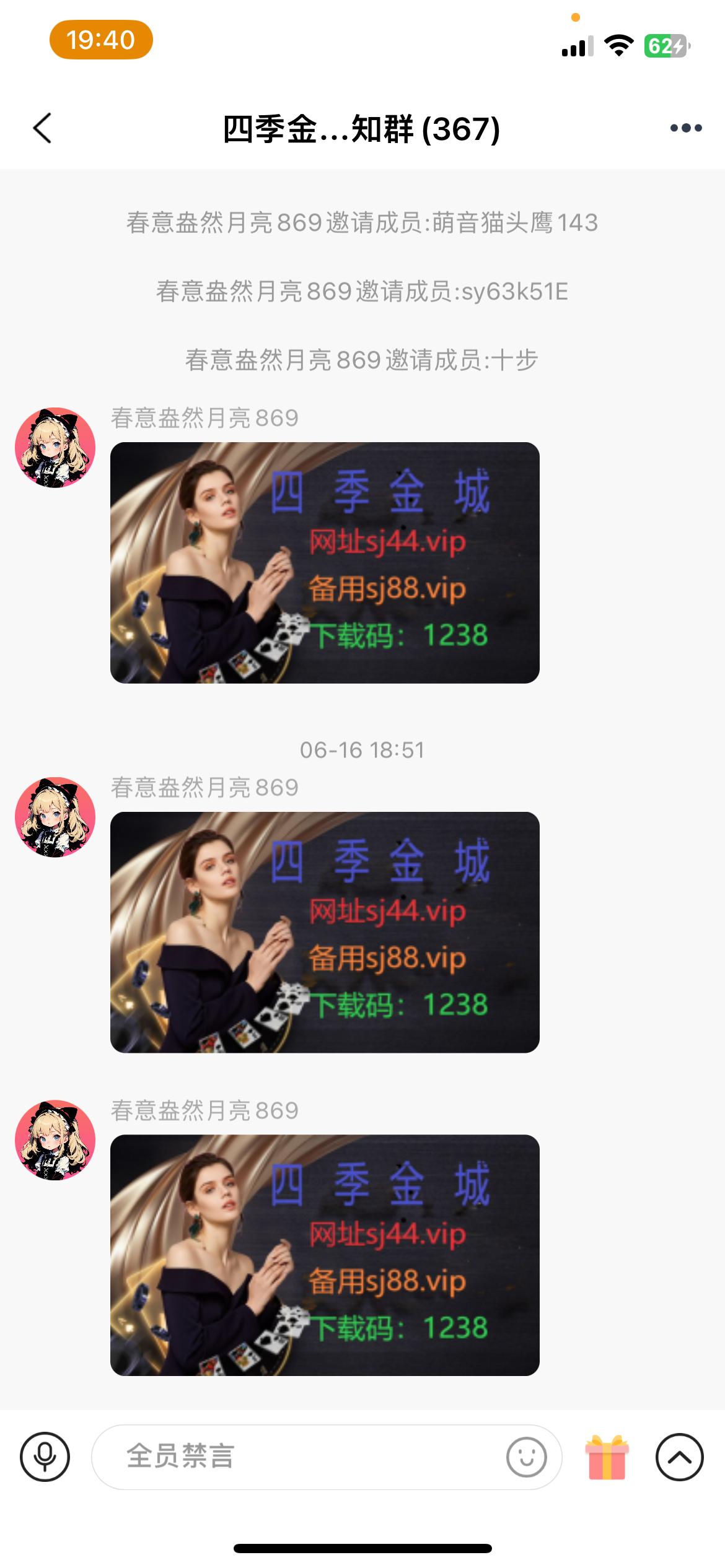Switch to voice input with the microphone
Image resolution: width=725 pixels, height=1568 pixels.
(45, 1457)
